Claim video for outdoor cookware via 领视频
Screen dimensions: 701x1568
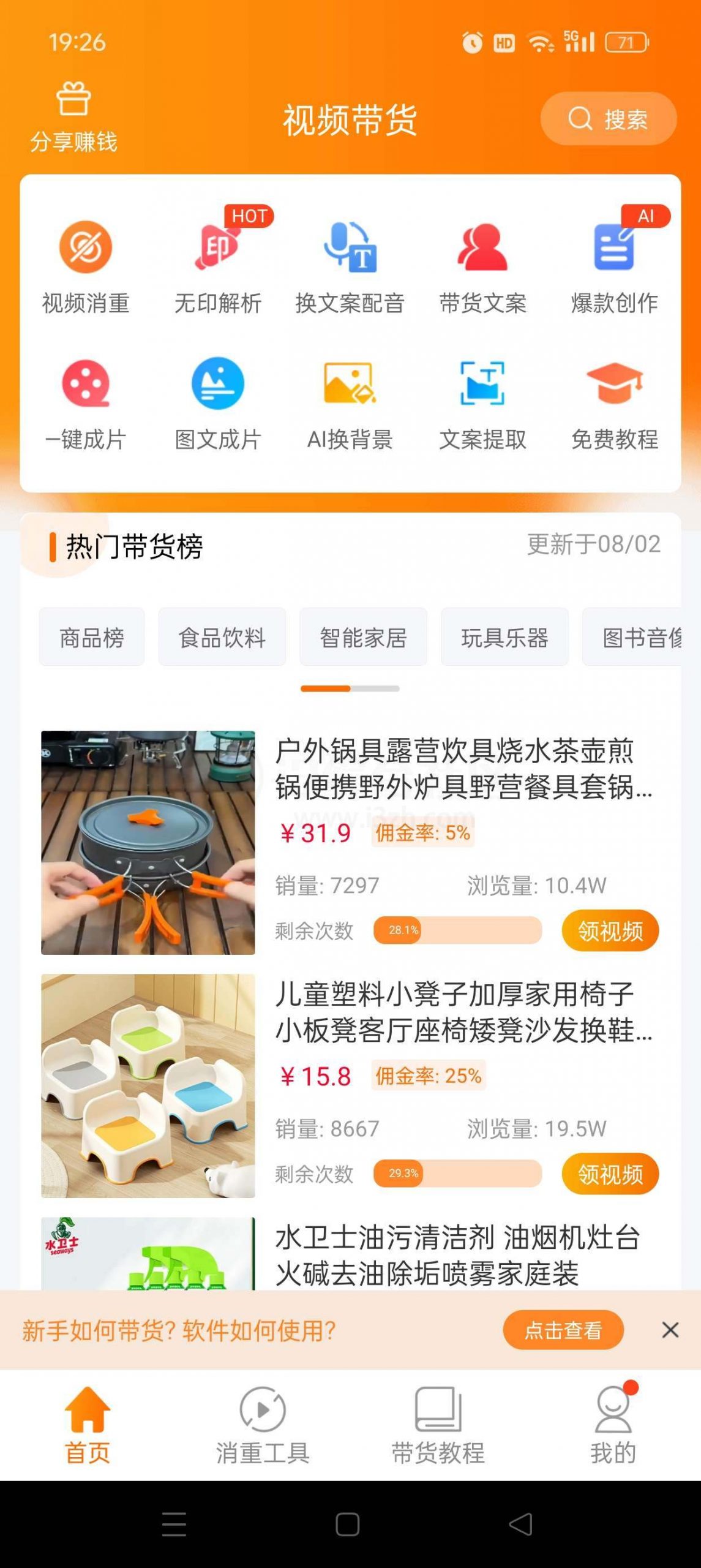609,930
